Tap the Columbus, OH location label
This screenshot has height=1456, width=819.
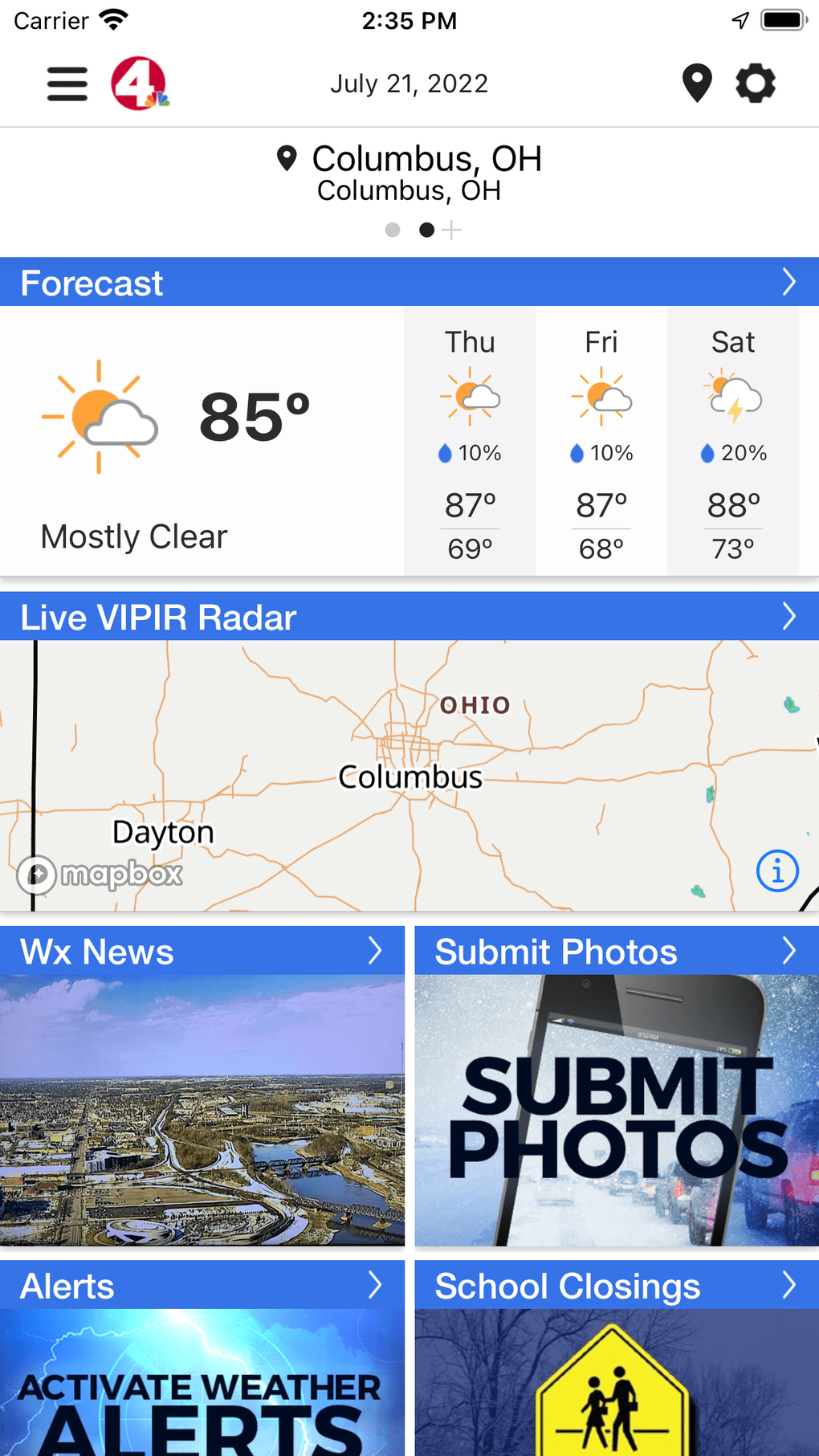(x=427, y=158)
